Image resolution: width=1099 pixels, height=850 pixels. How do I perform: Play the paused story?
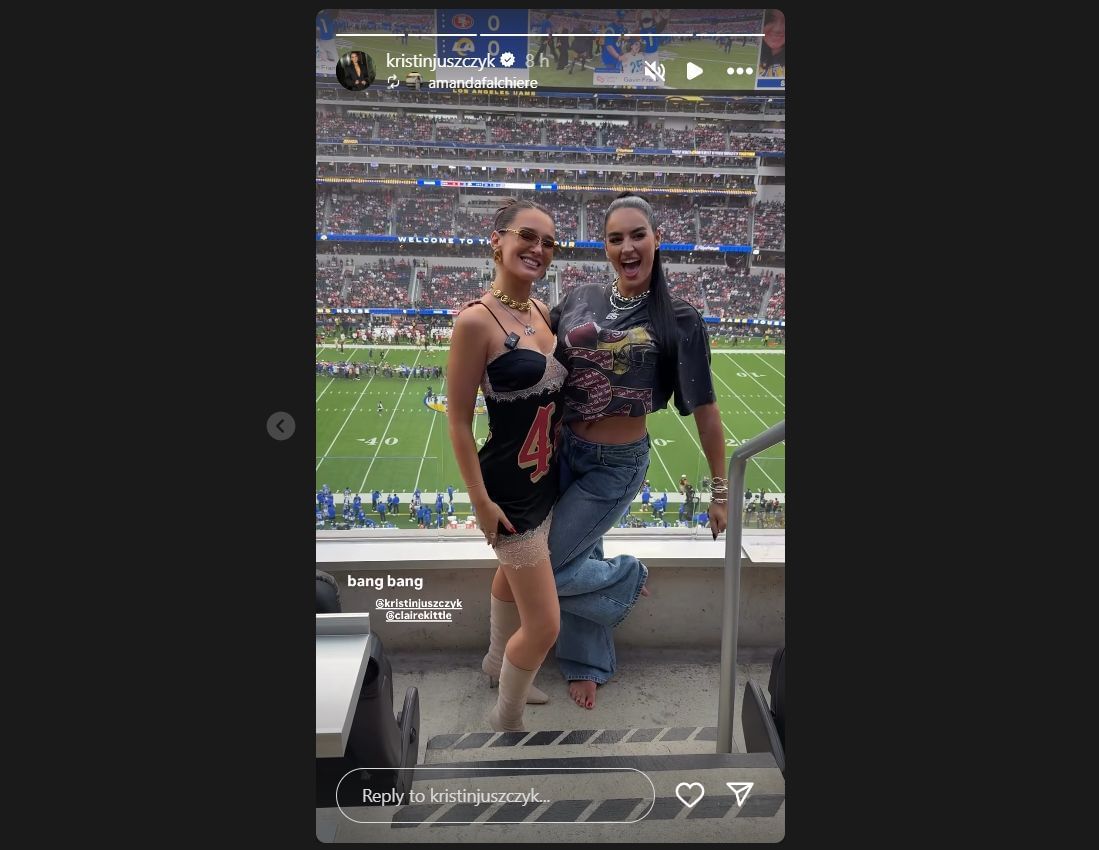695,71
